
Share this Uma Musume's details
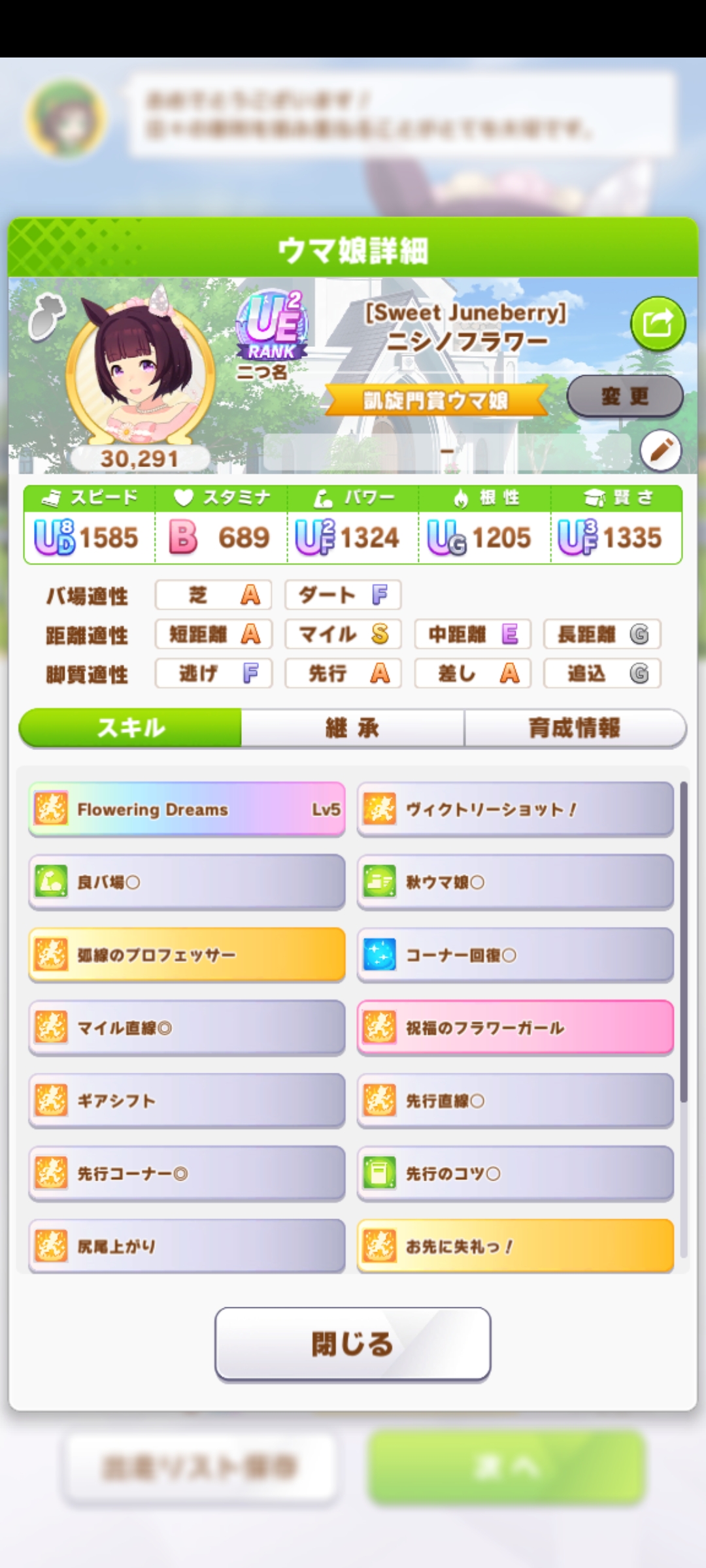click(658, 323)
